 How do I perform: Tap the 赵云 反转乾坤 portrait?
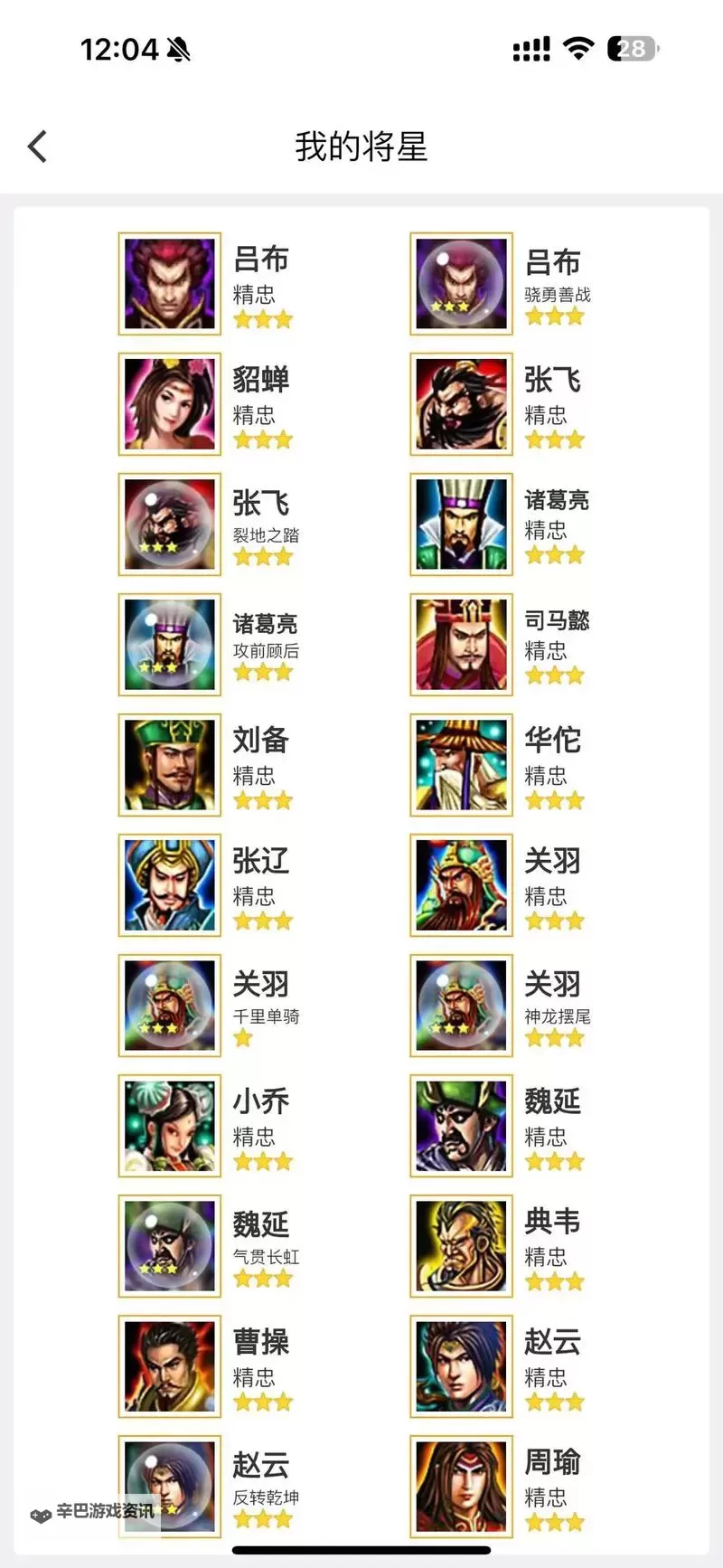pos(168,1486)
